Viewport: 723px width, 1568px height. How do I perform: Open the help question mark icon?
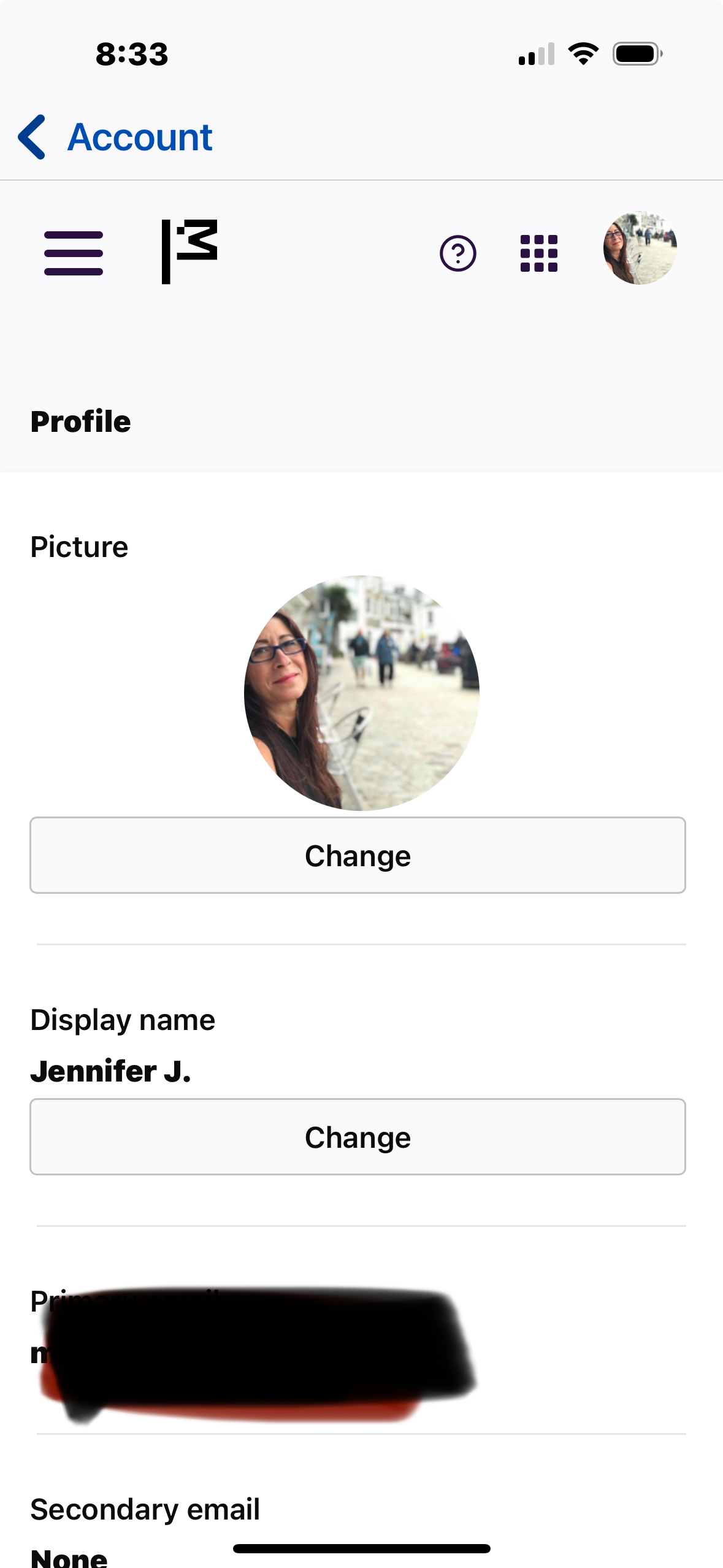point(457,253)
